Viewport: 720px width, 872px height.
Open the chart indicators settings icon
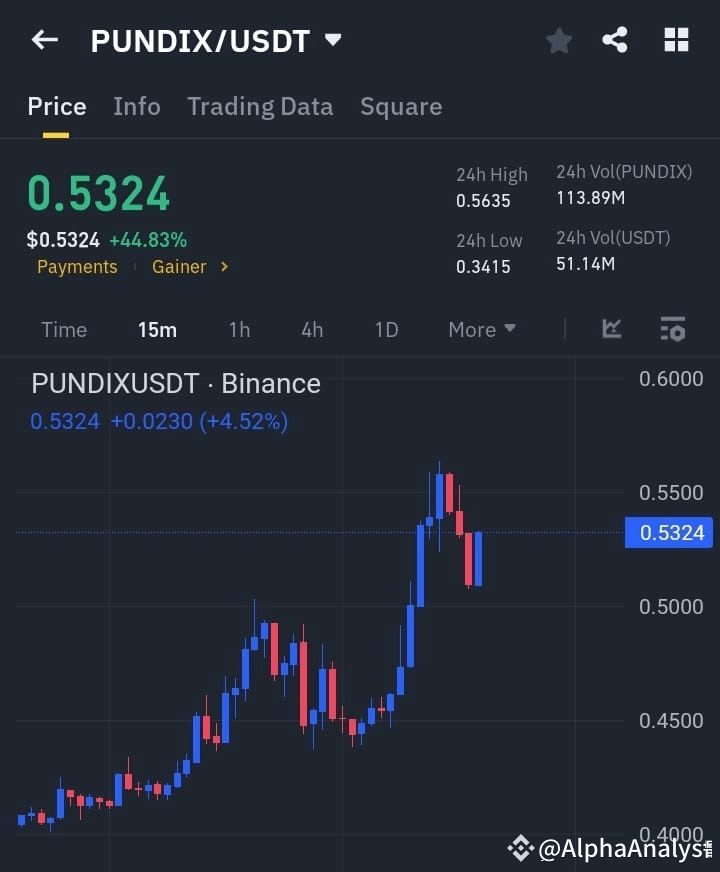click(672, 329)
